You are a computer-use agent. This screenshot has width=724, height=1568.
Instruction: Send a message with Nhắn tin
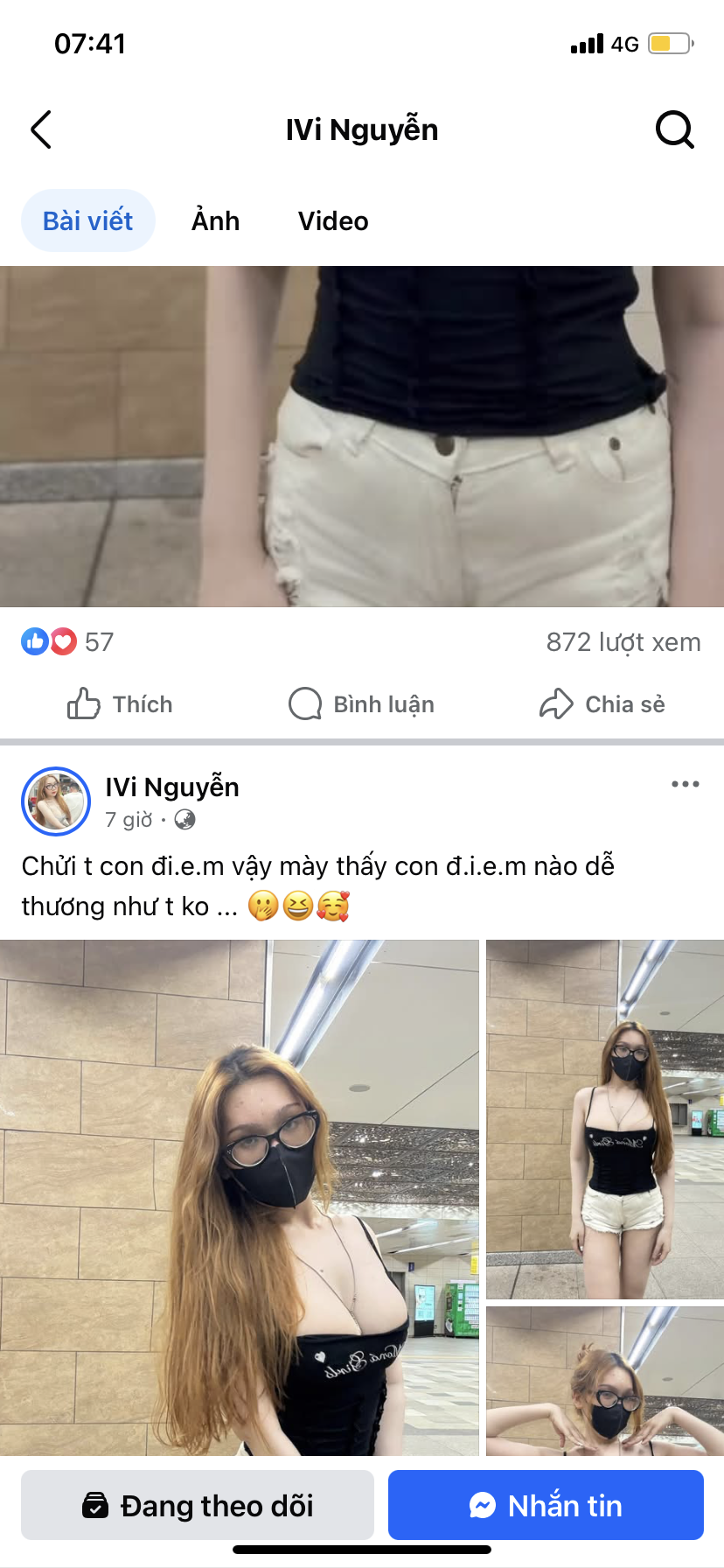pyautogui.click(x=546, y=1505)
